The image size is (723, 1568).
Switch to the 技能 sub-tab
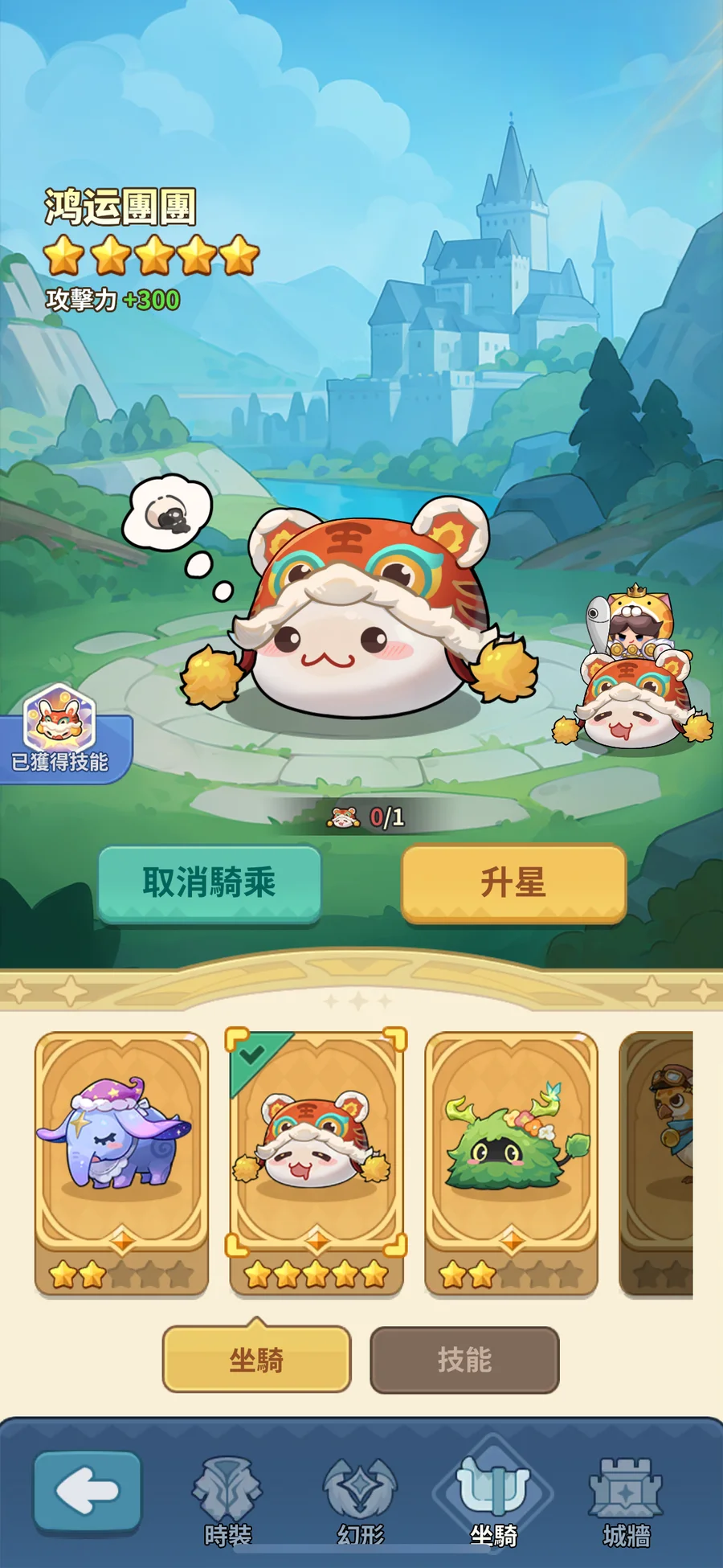464,1360
